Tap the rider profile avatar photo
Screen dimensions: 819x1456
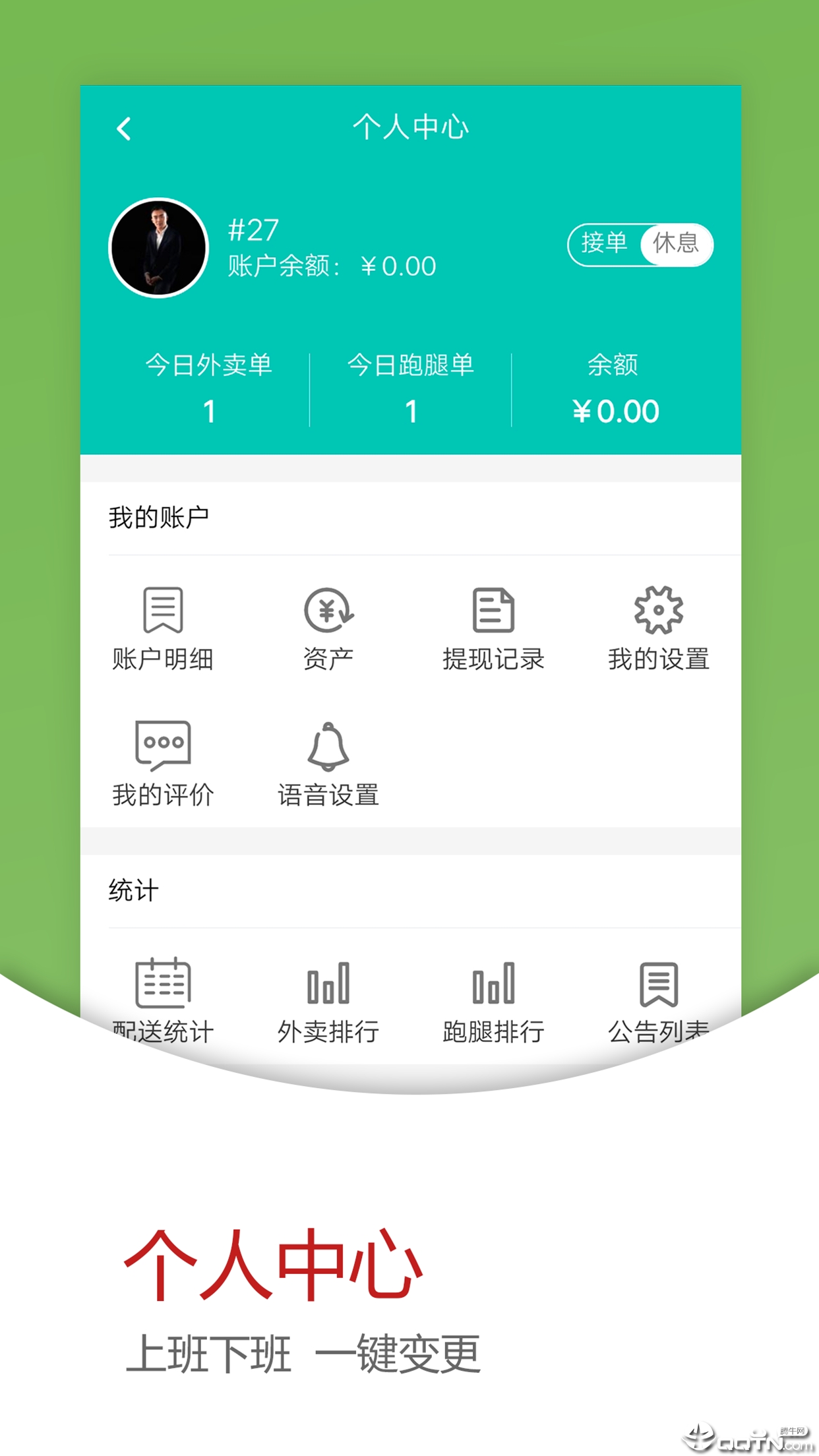158,249
